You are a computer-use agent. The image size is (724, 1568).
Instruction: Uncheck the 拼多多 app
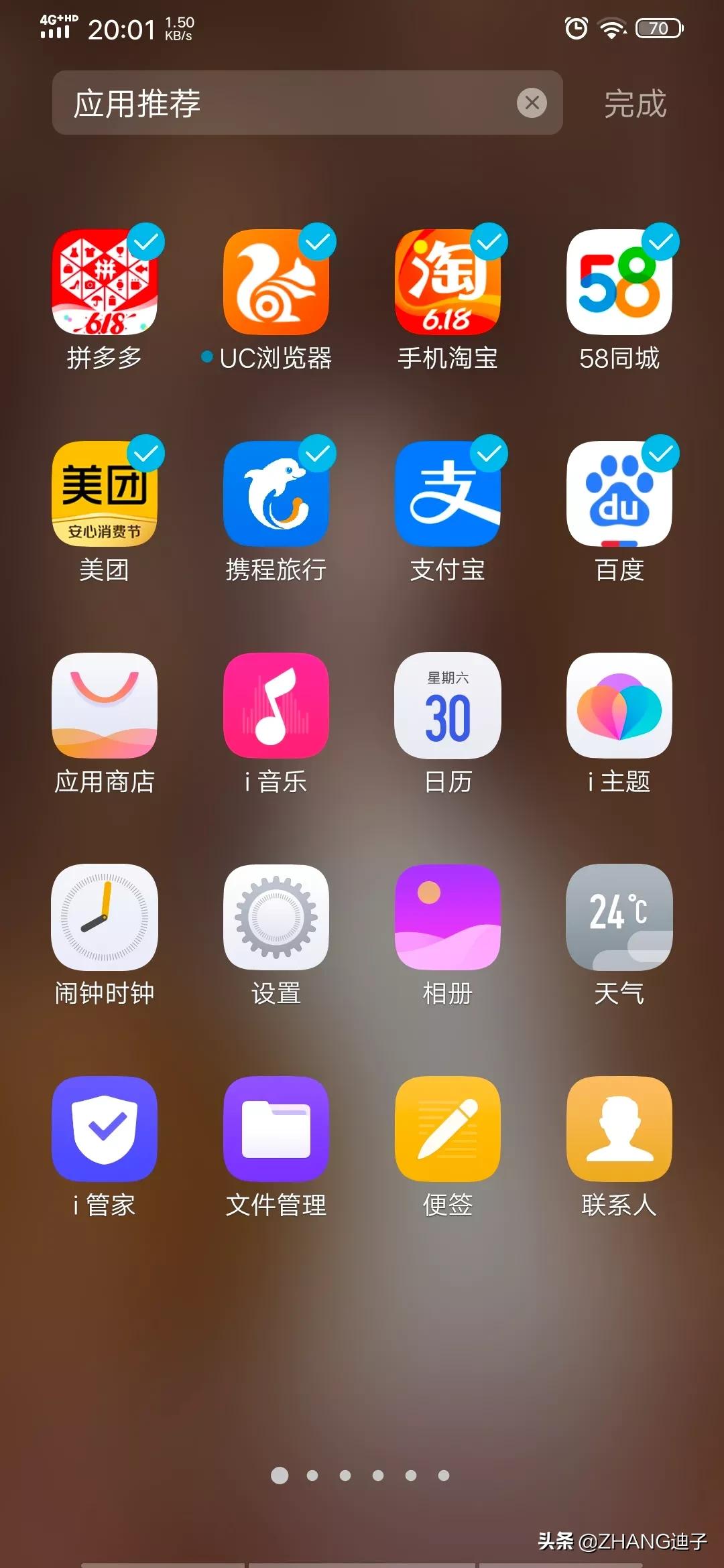pos(105,282)
